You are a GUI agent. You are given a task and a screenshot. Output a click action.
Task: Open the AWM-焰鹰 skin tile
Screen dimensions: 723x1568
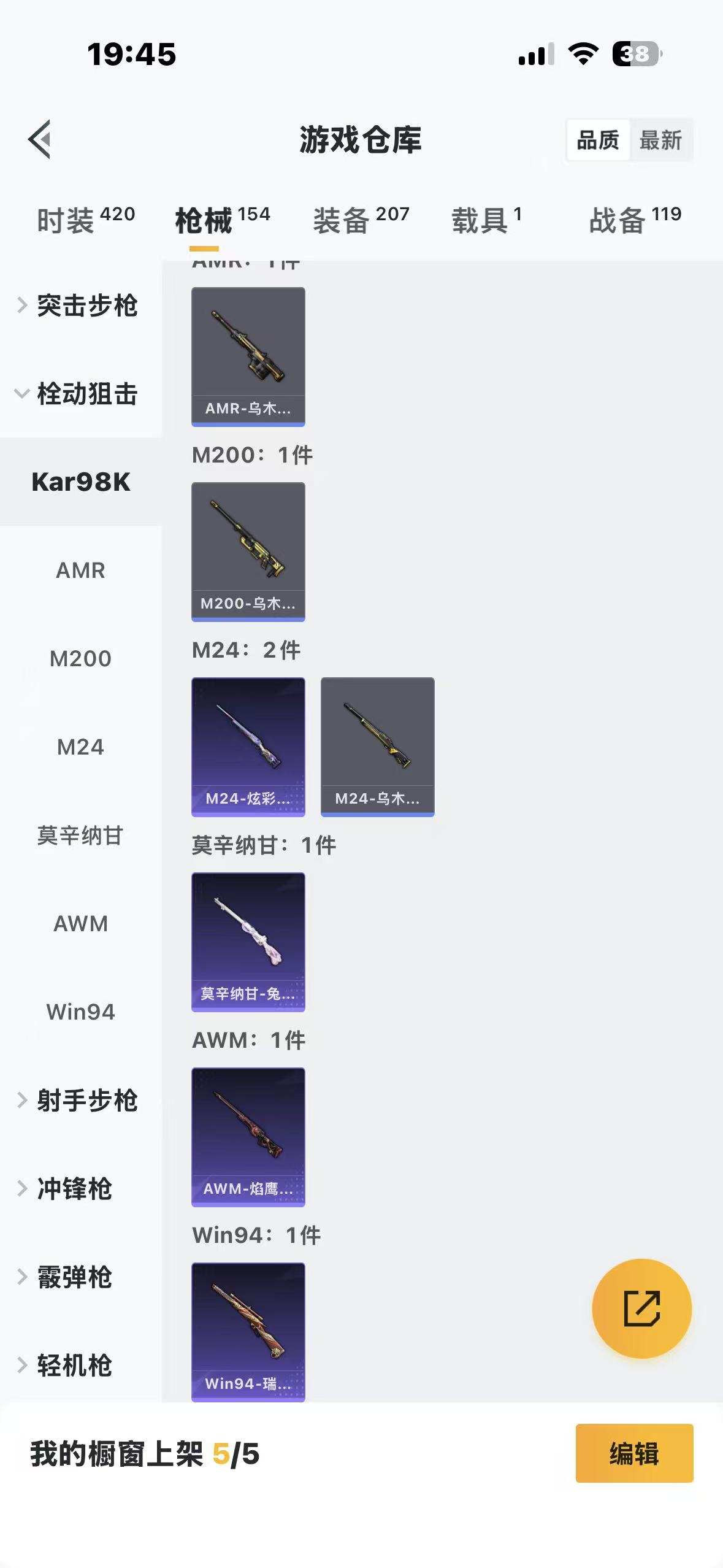click(x=248, y=1137)
